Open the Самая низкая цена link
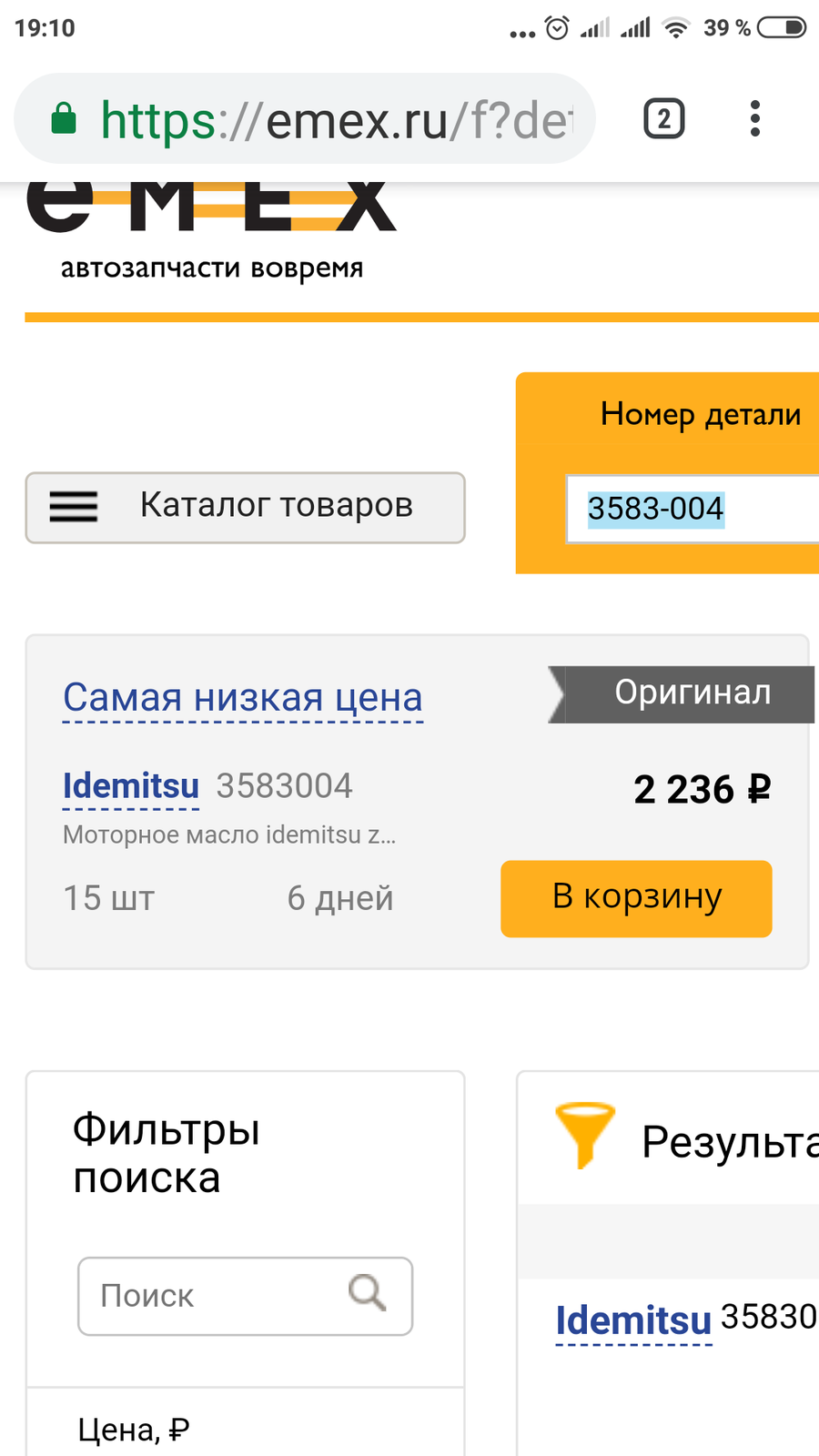Image resolution: width=819 pixels, height=1456 pixels. coord(243,698)
